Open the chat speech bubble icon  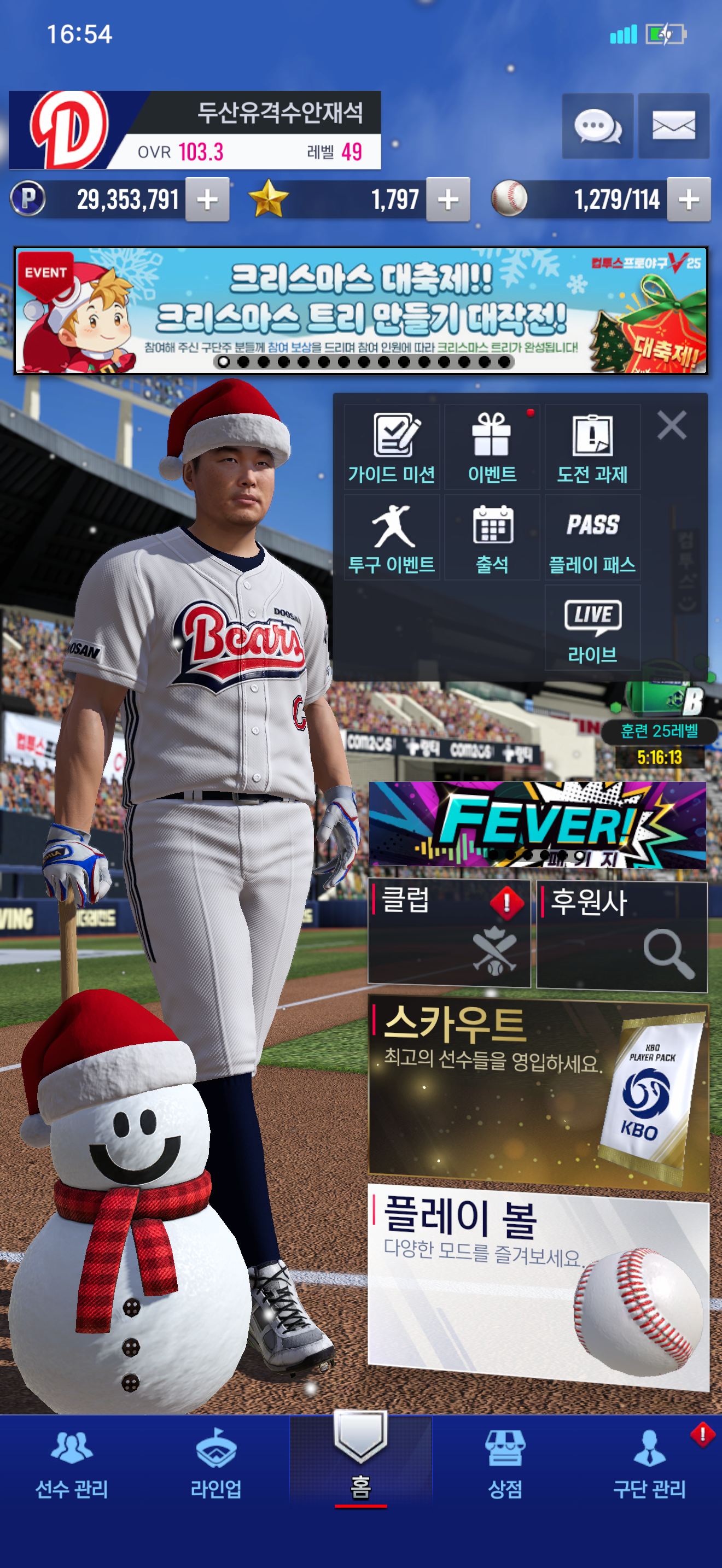click(x=597, y=127)
